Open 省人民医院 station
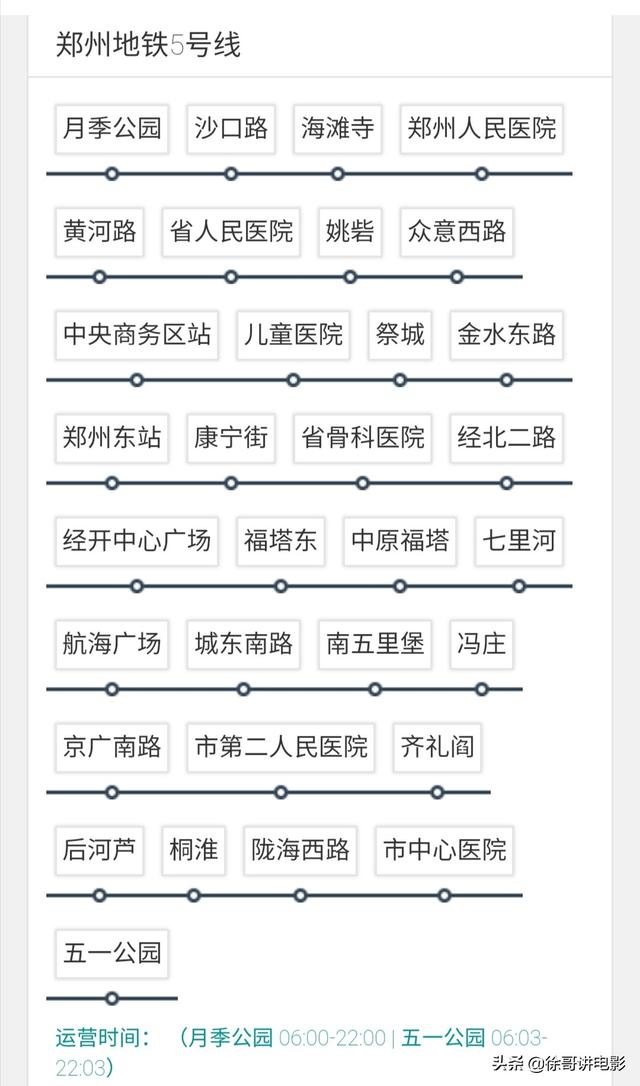The image size is (640, 1086). [231, 232]
